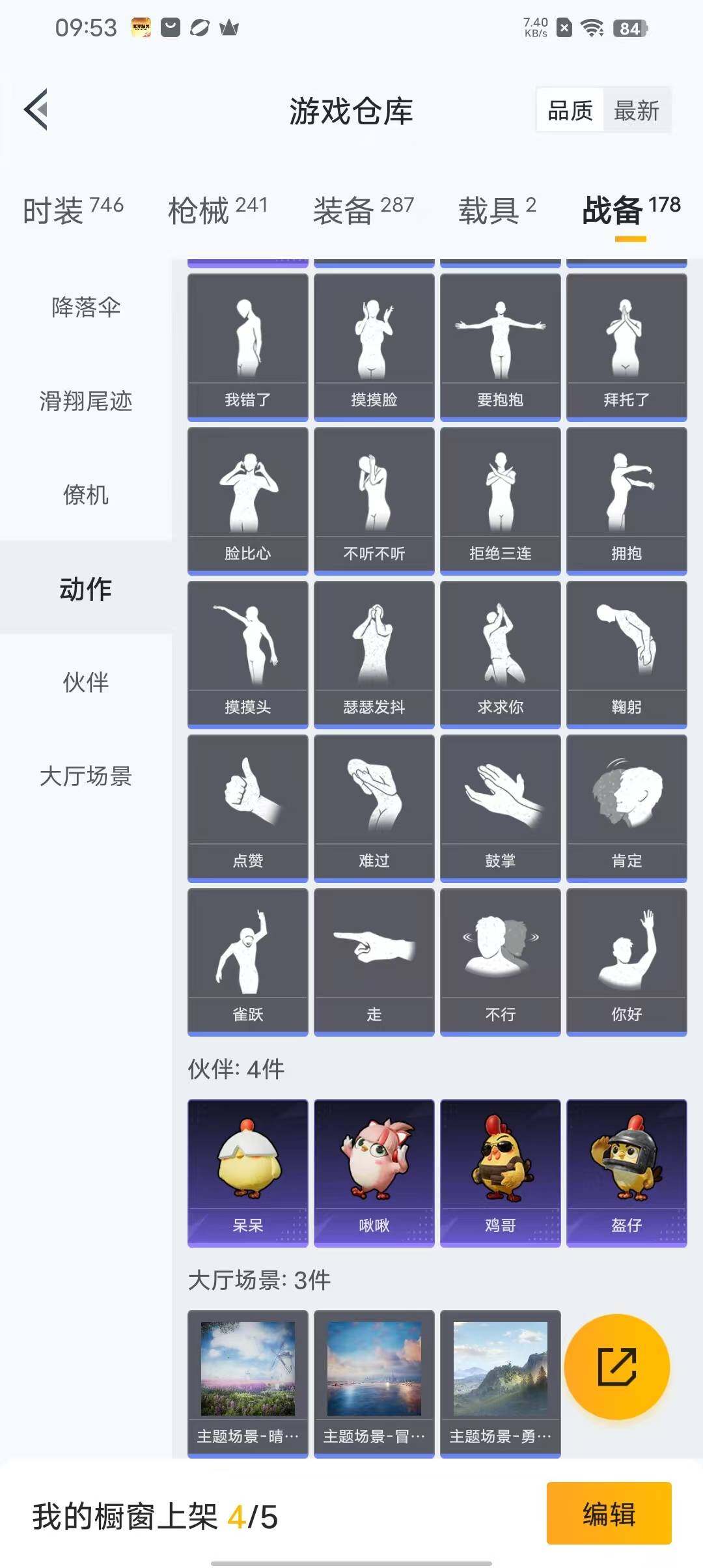Select the 鼓掌 emote
The width and height of the screenshot is (703, 1568).
[x=500, y=807]
